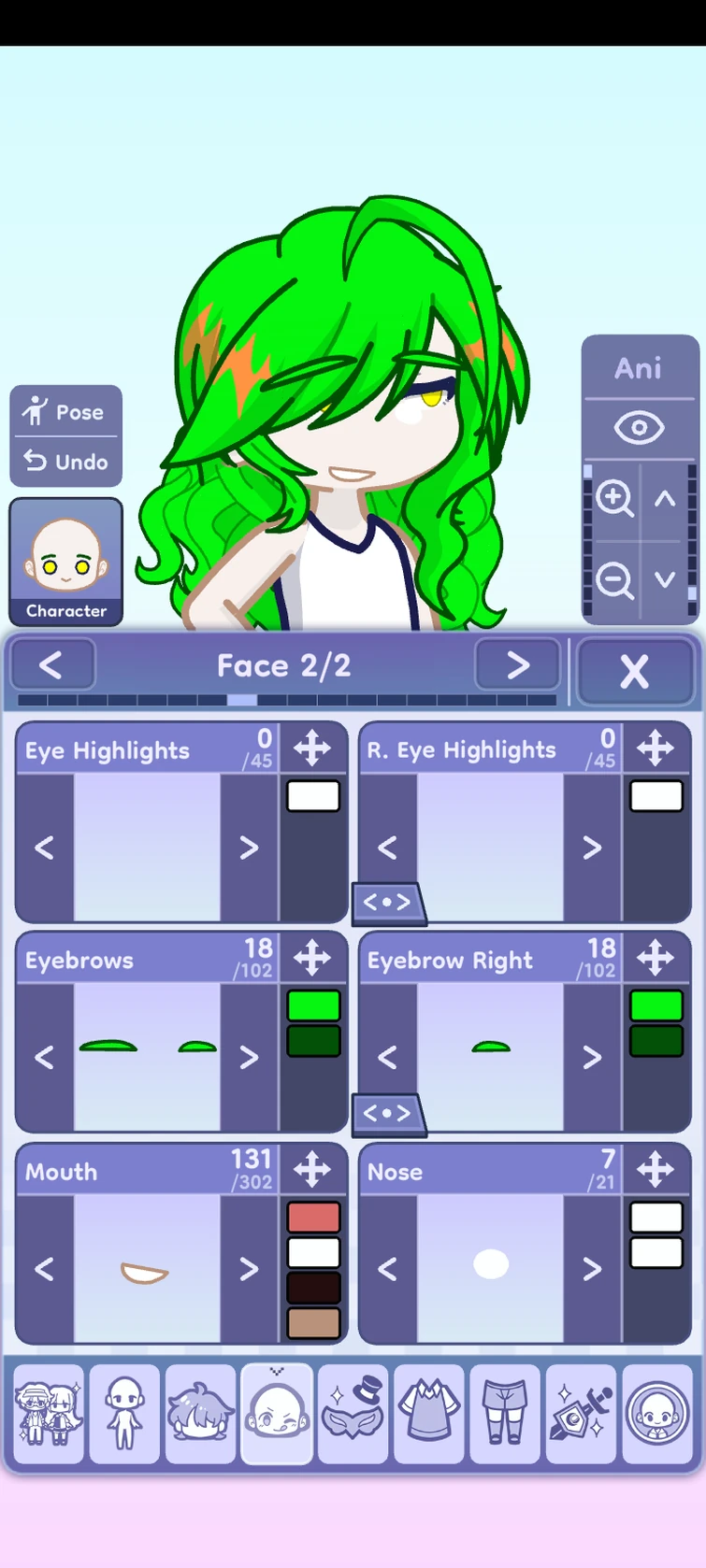The image size is (706, 1568).
Task: Open the wings accessories category
Action: tap(352, 1414)
